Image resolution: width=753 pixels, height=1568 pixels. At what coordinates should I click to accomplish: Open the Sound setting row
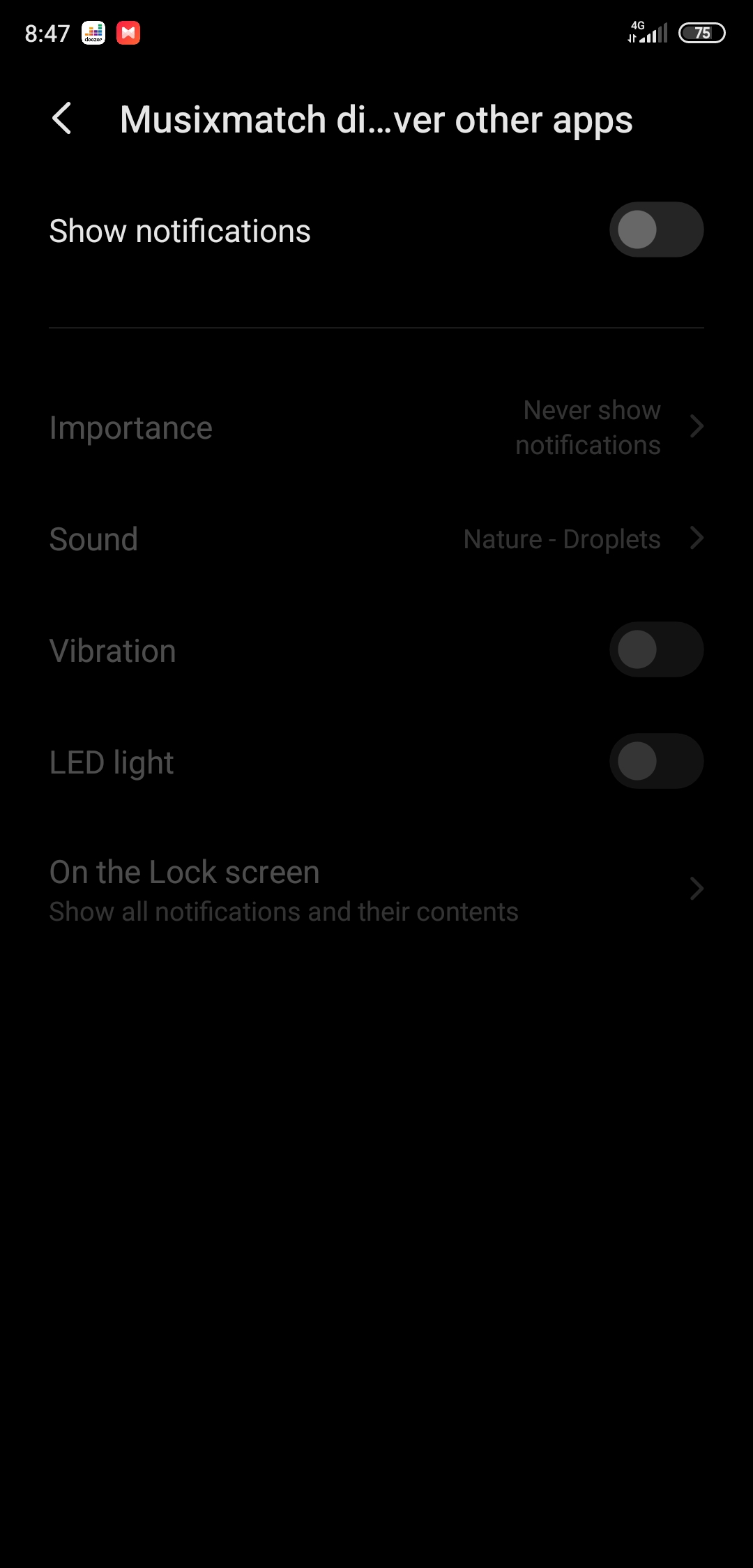pos(376,538)
